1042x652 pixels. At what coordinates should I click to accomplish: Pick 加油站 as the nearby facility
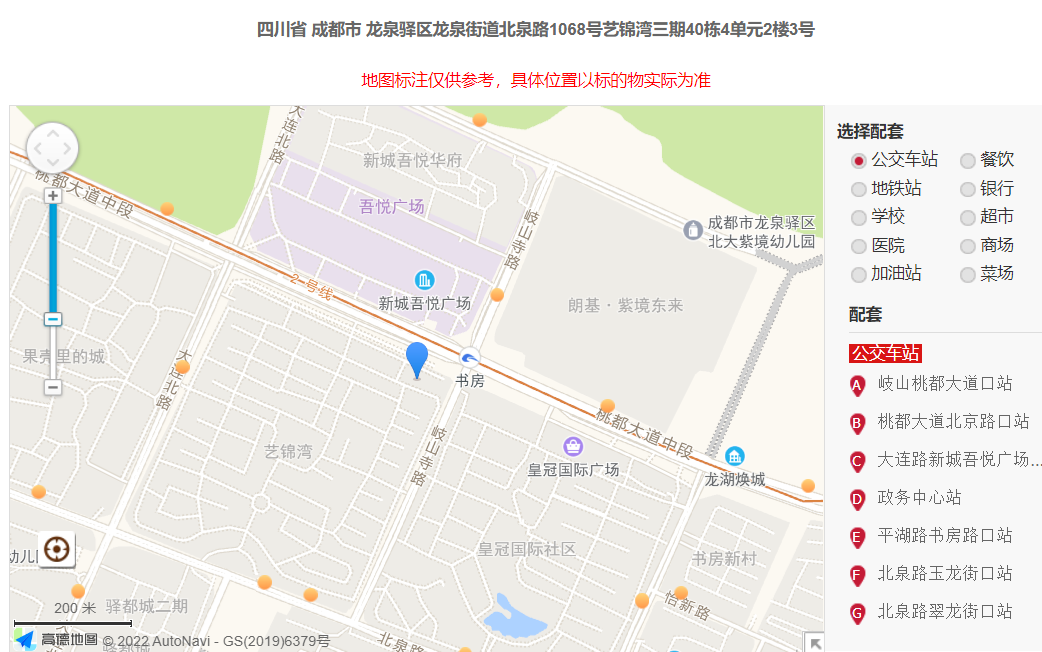coord(859,274)
